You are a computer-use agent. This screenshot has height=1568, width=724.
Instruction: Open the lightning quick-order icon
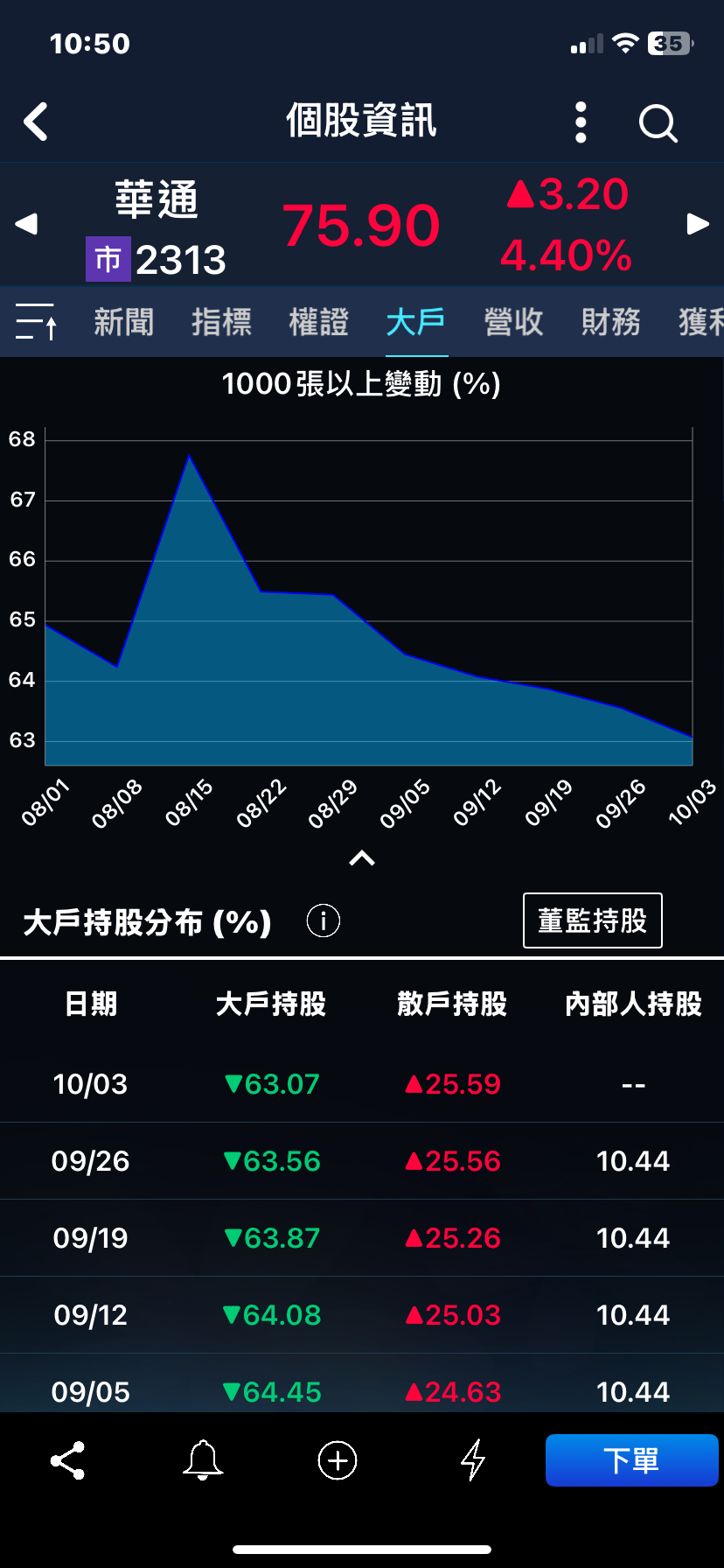(x=473, y=1460)
